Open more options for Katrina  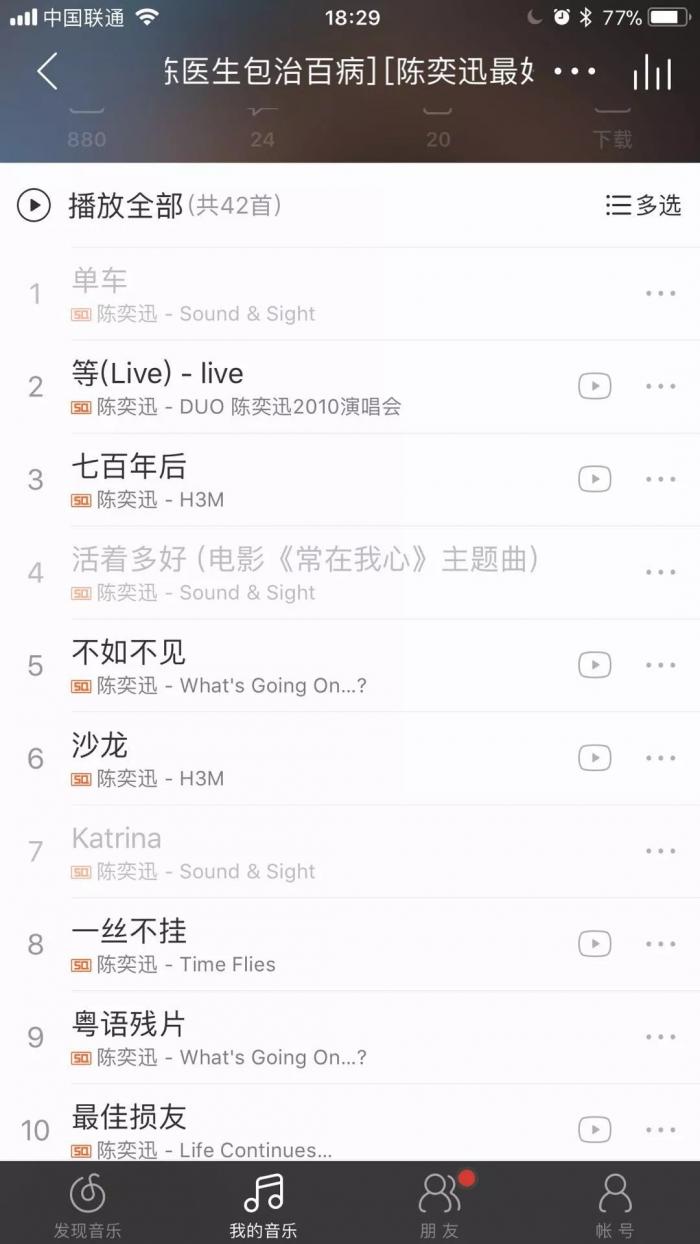coord(661,851)
